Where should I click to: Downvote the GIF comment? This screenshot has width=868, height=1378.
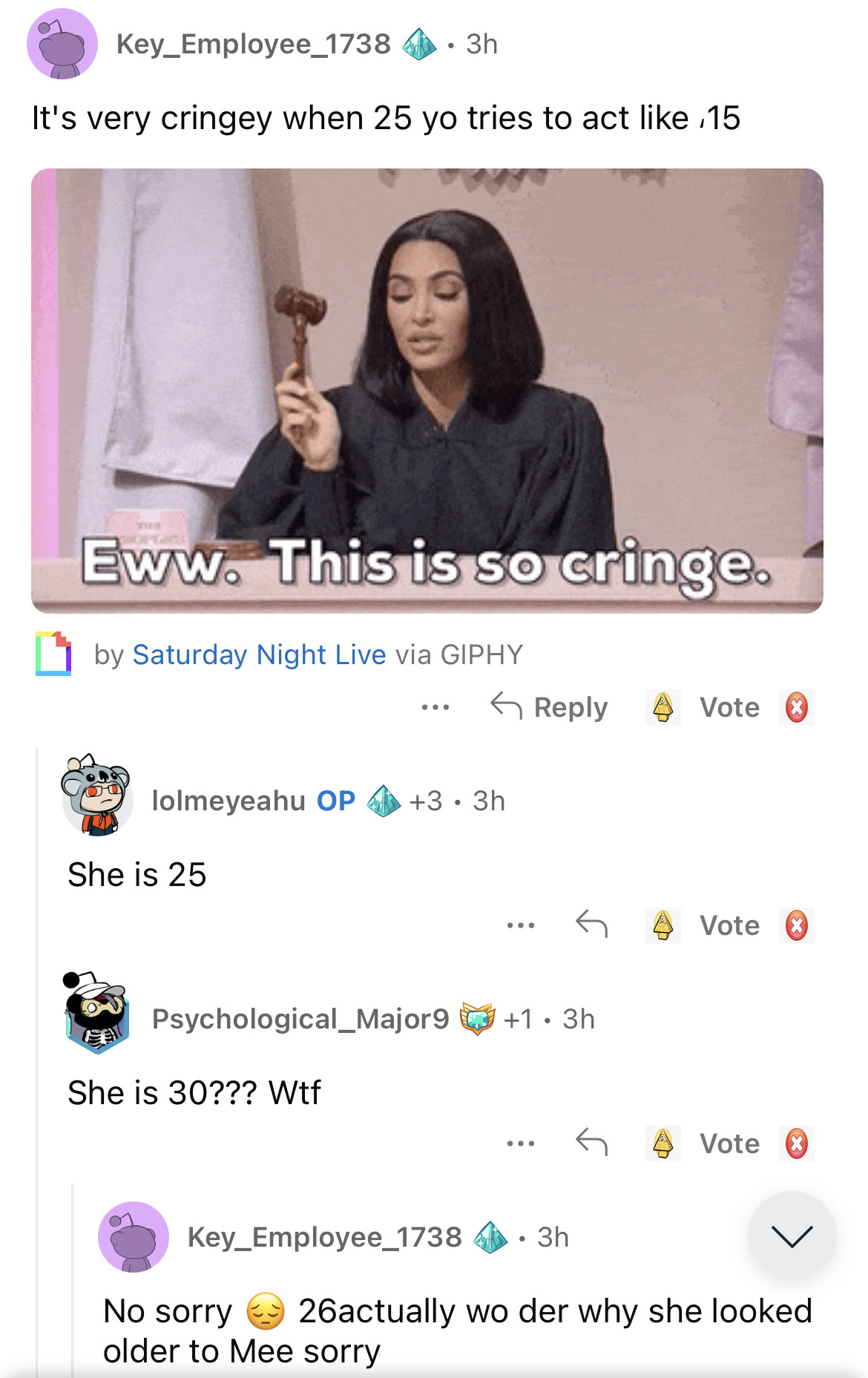(796, 707)
